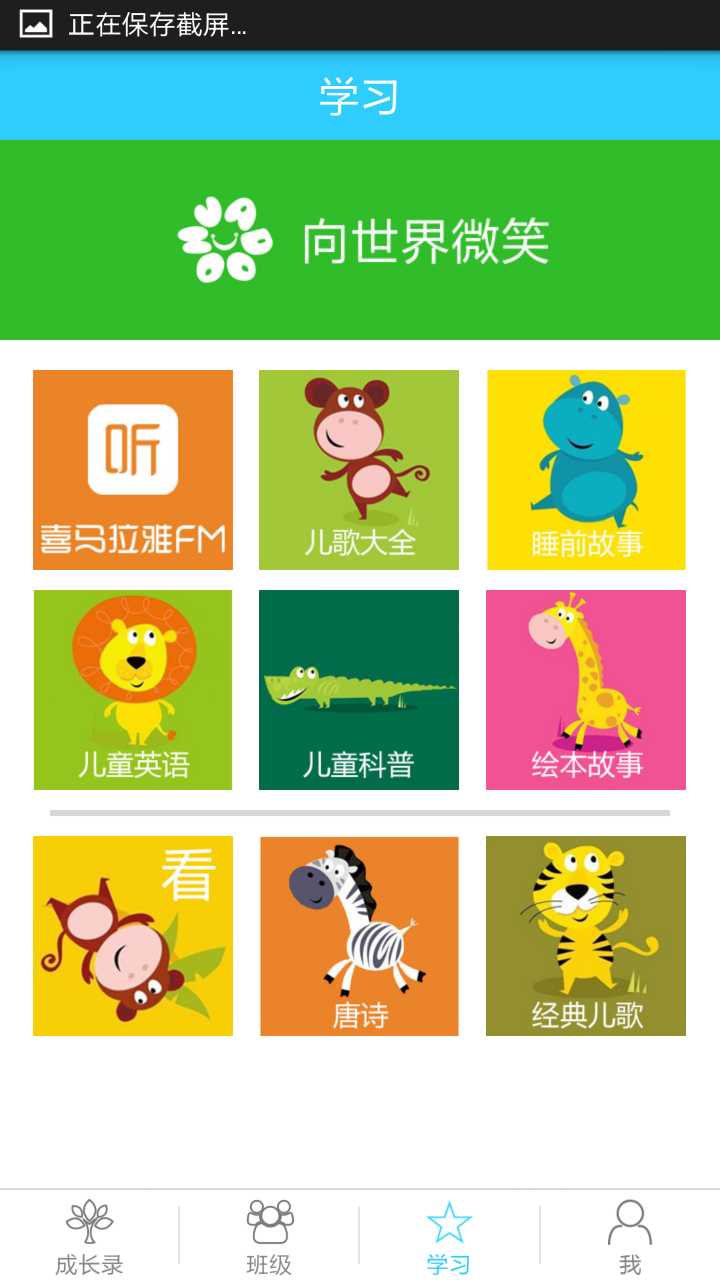Select the 学习 tab

[x=449, y=1237]
